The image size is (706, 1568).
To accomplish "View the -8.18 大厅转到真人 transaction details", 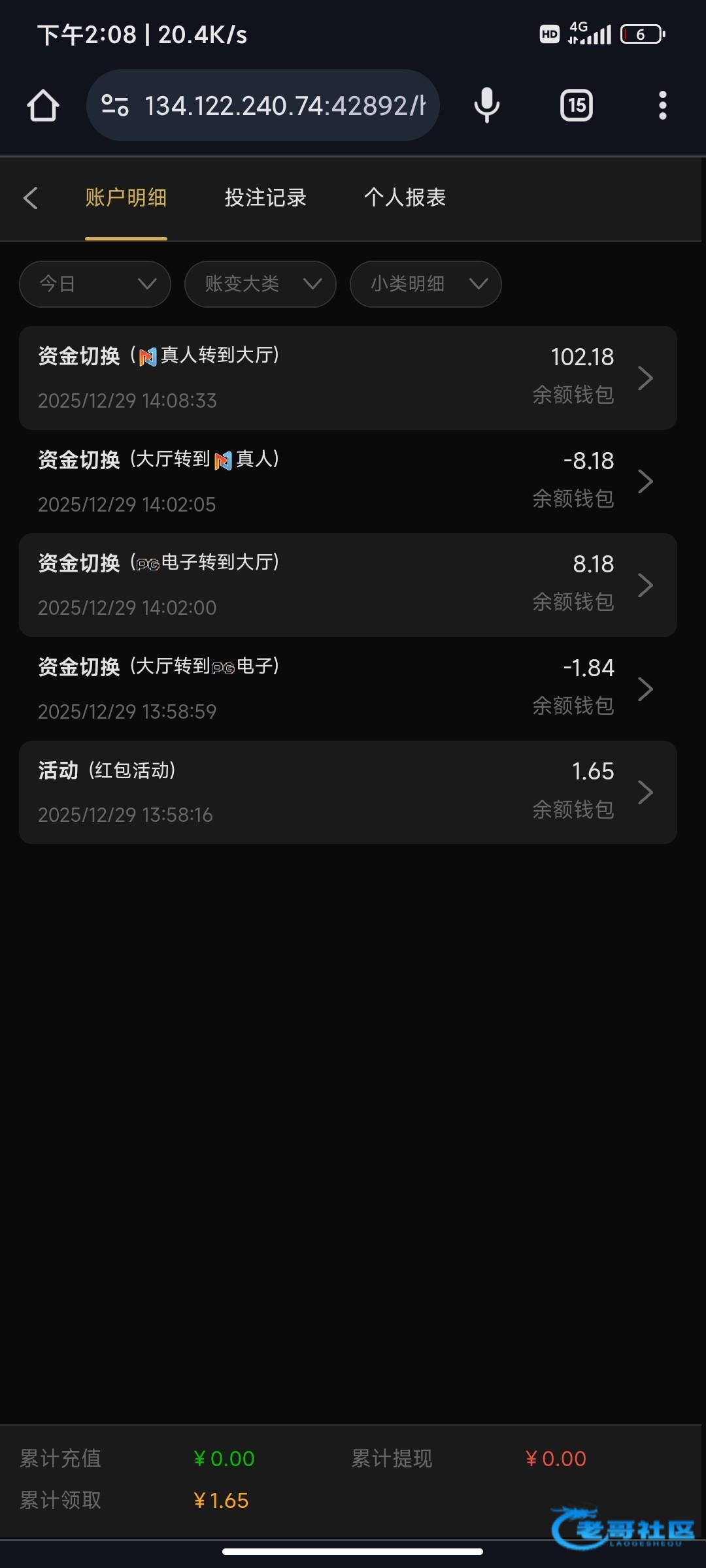I will [348, 482].
